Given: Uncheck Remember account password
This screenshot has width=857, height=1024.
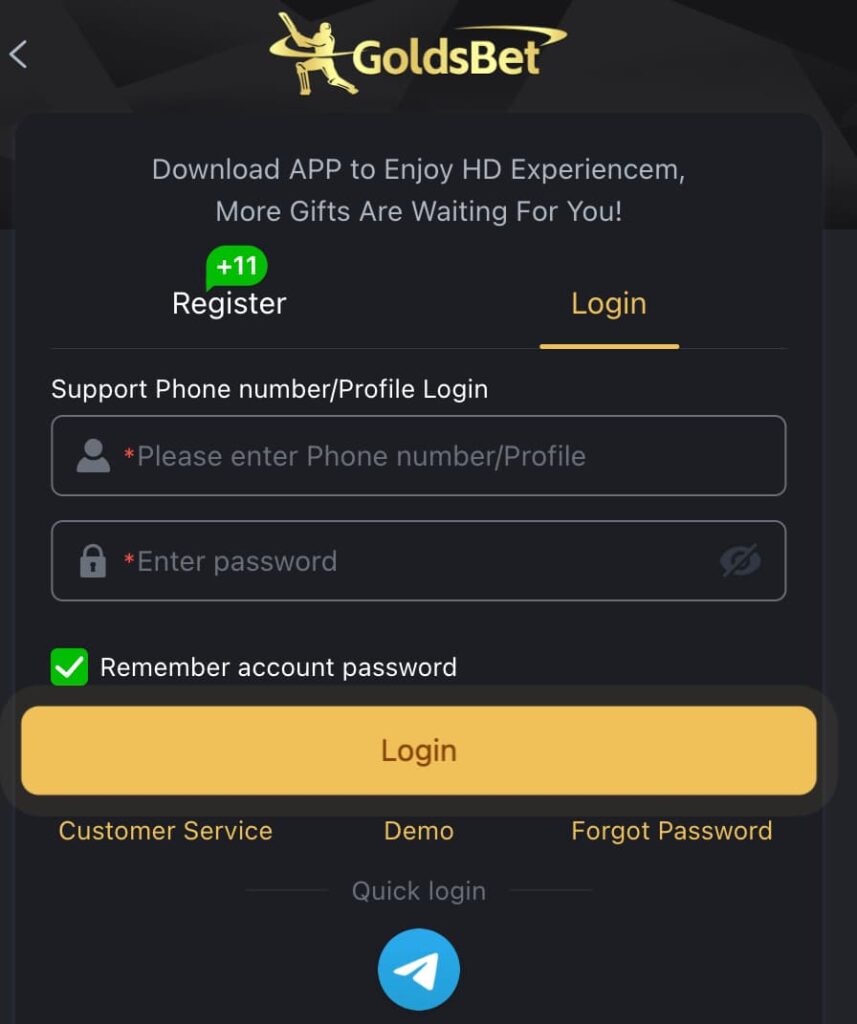Looking at the screenshot, I should click(x=70, y=667).
